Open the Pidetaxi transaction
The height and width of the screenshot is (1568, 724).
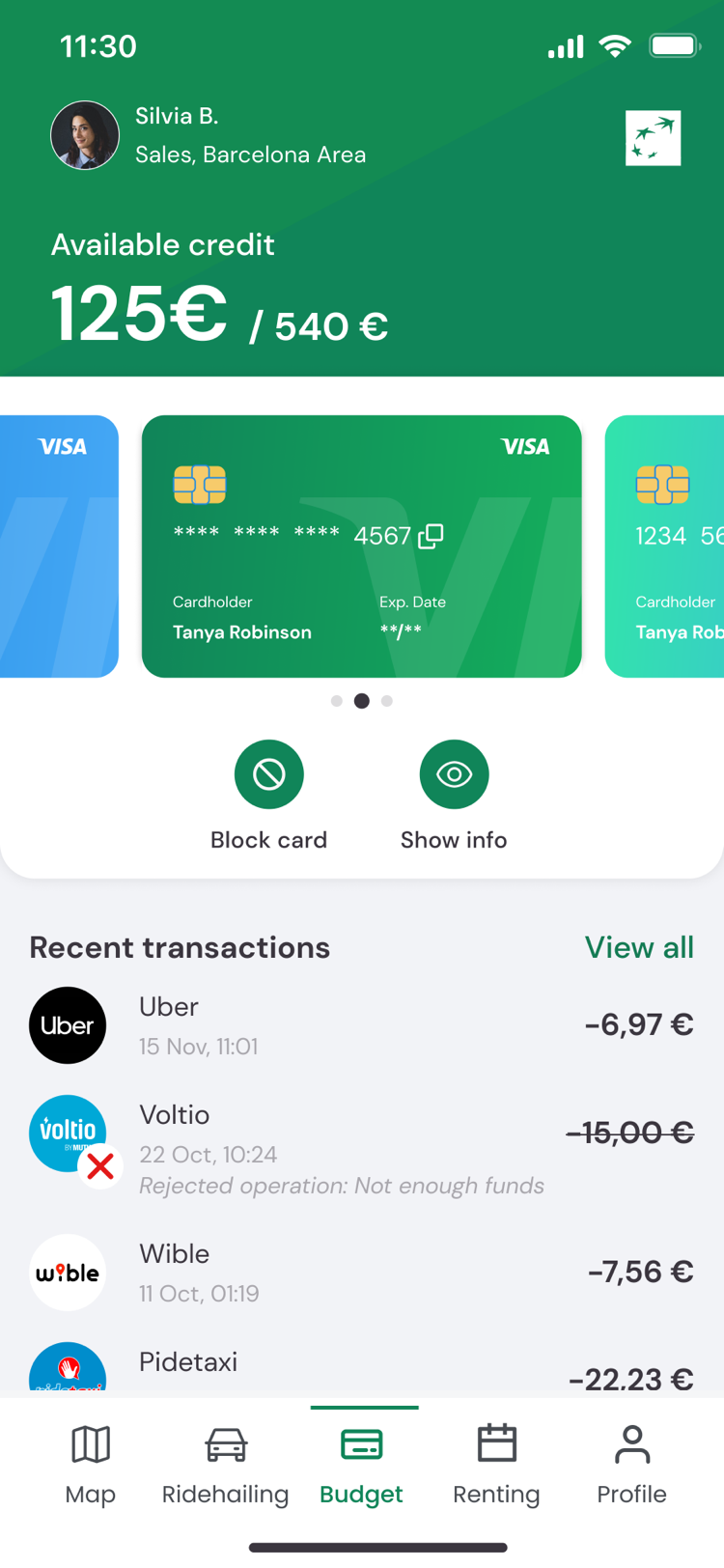click(362, 1367)
